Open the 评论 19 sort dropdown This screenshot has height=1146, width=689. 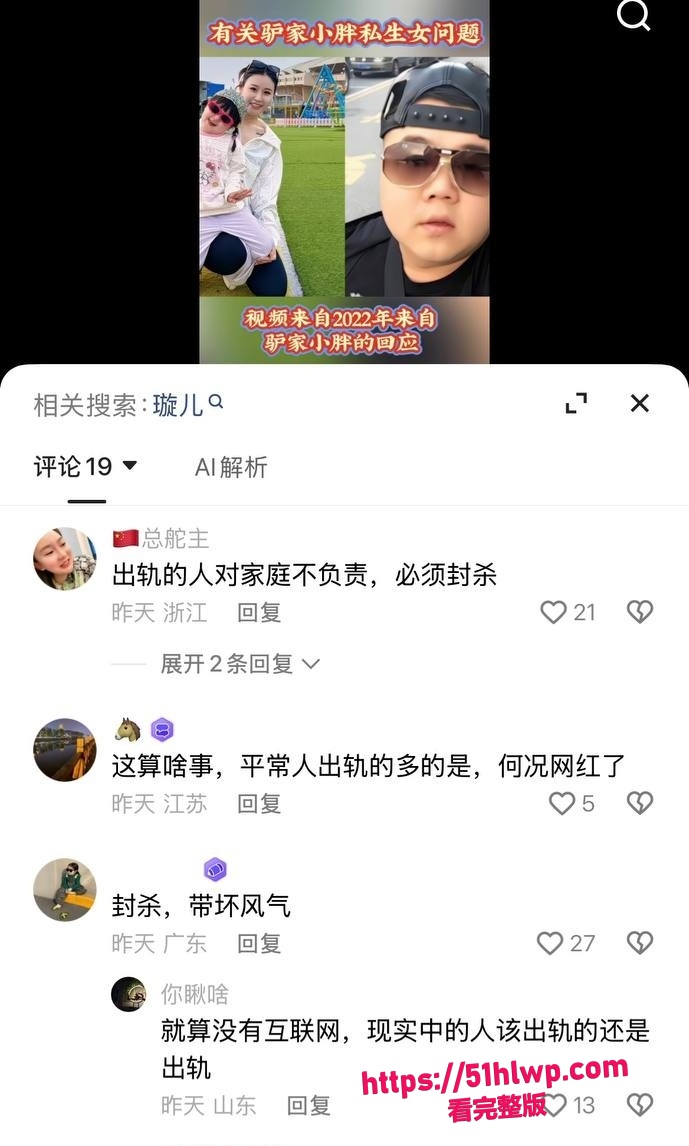click(85, 466)
